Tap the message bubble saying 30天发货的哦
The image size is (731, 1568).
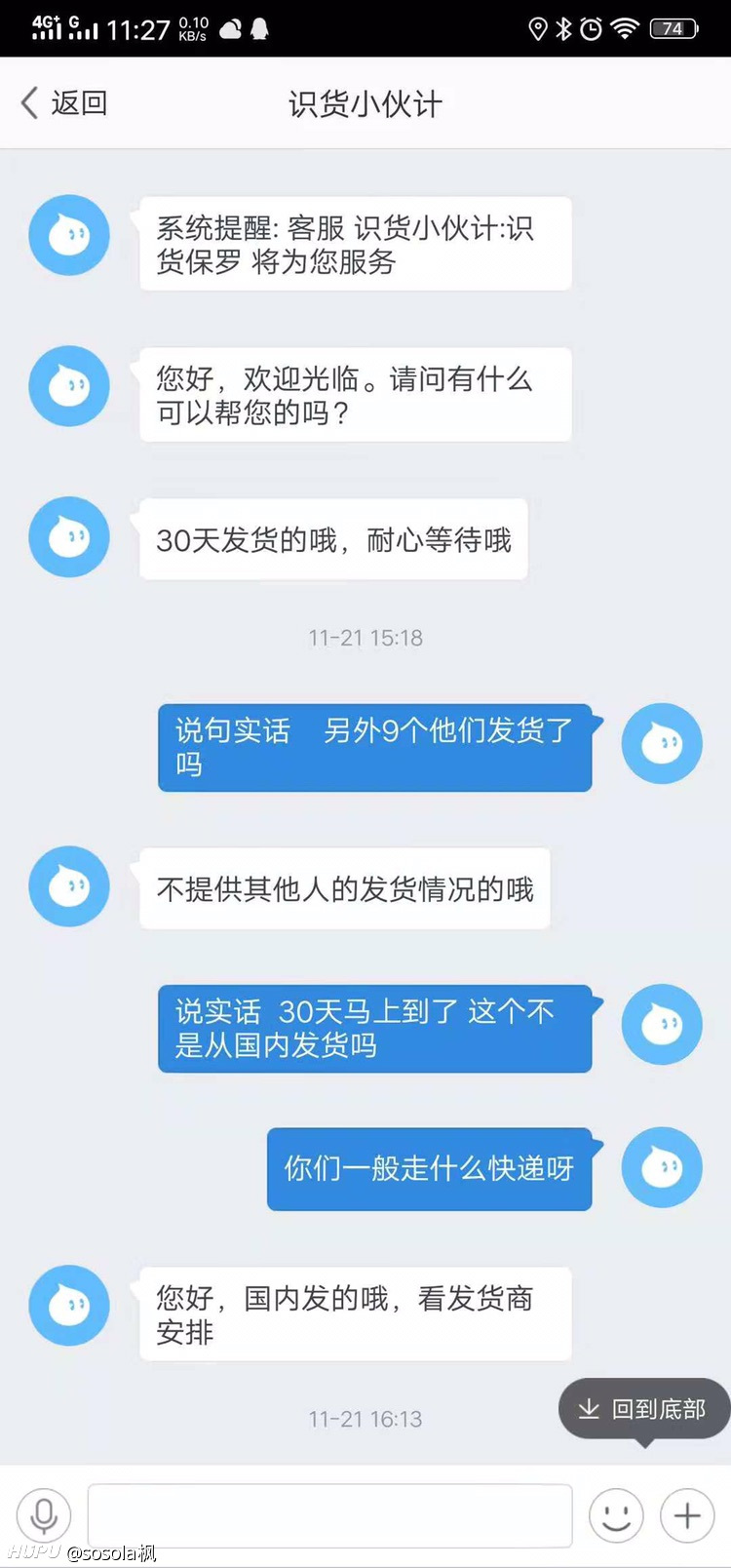pos(332,537)
